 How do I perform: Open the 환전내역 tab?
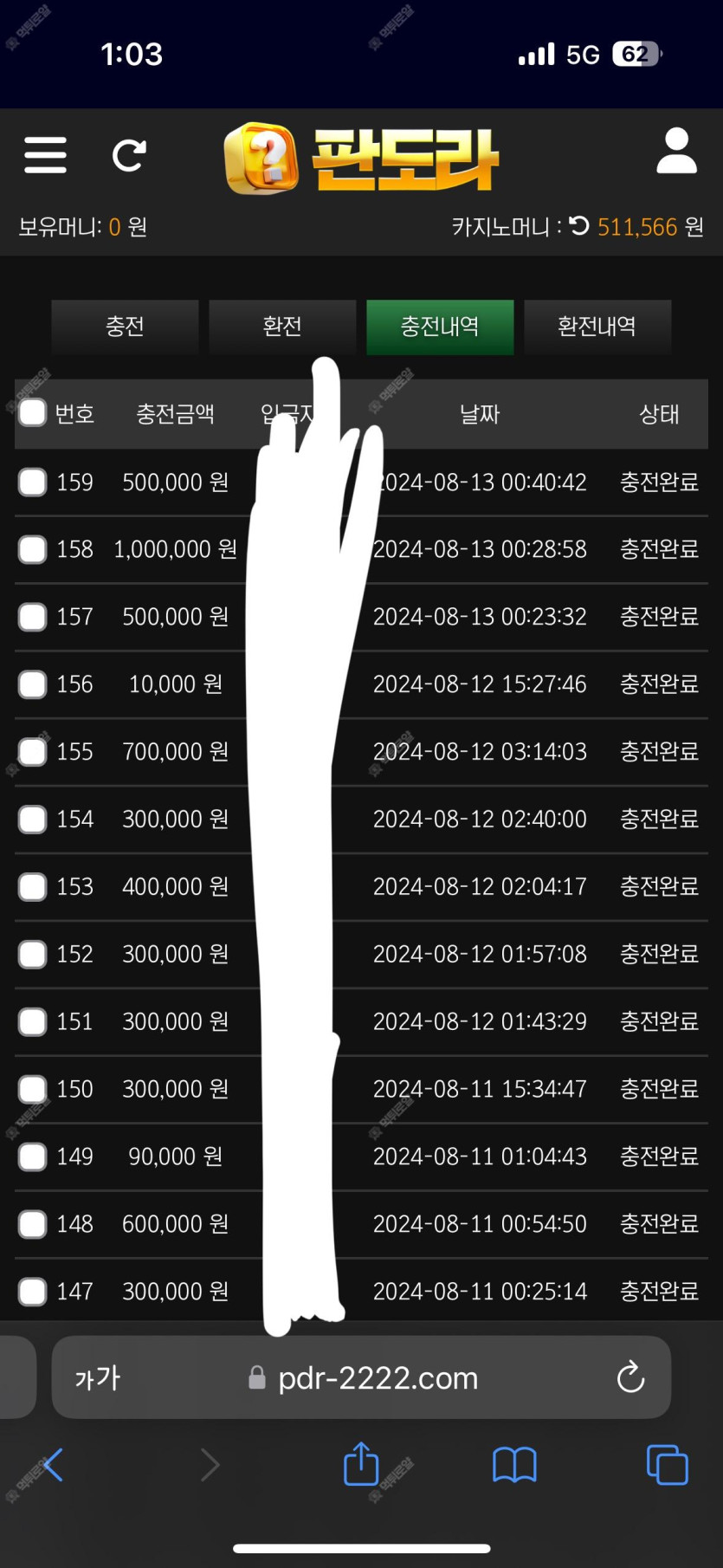597,327
